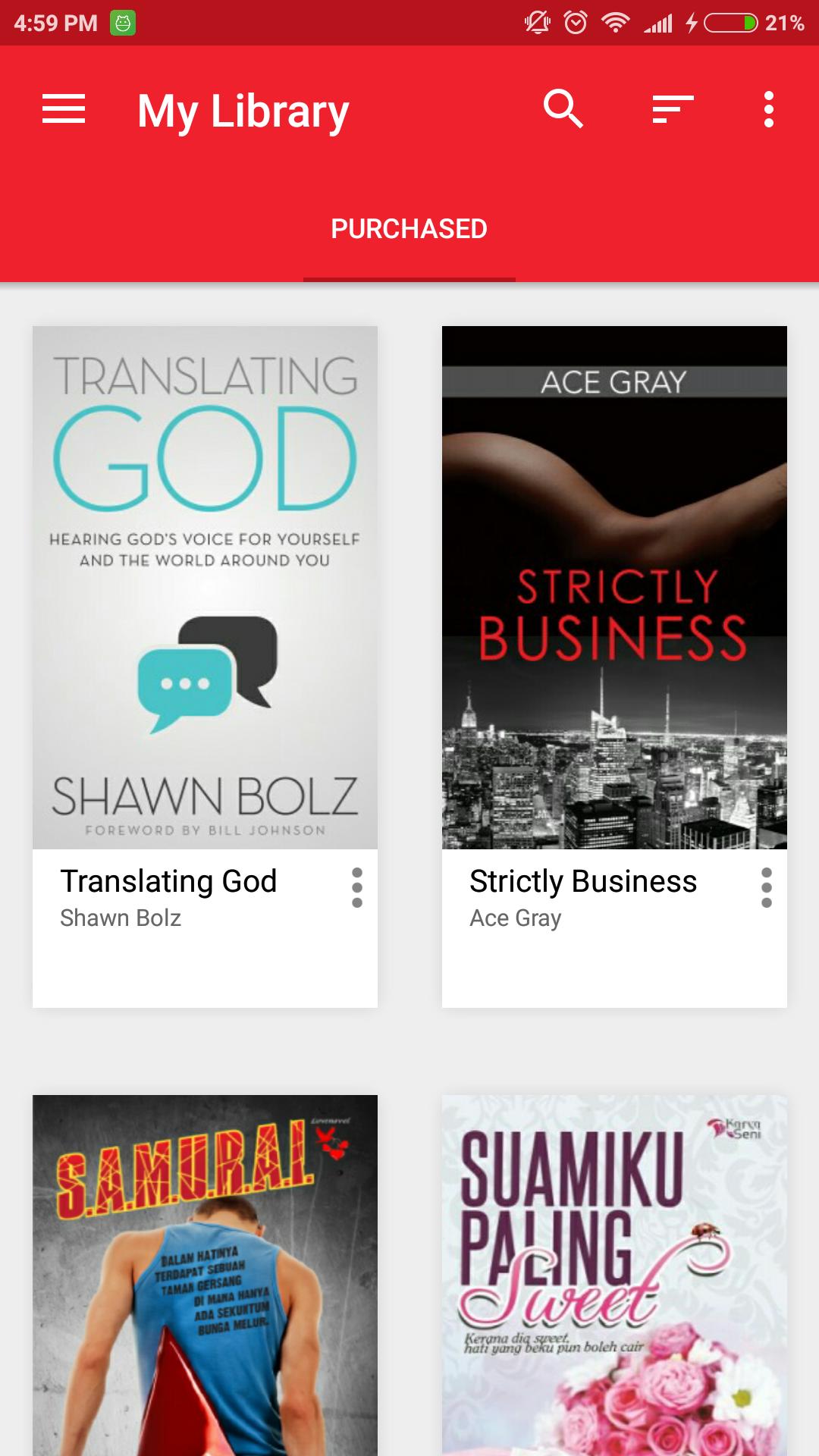Show more options for Strictly Business

[x=767, y=887]
